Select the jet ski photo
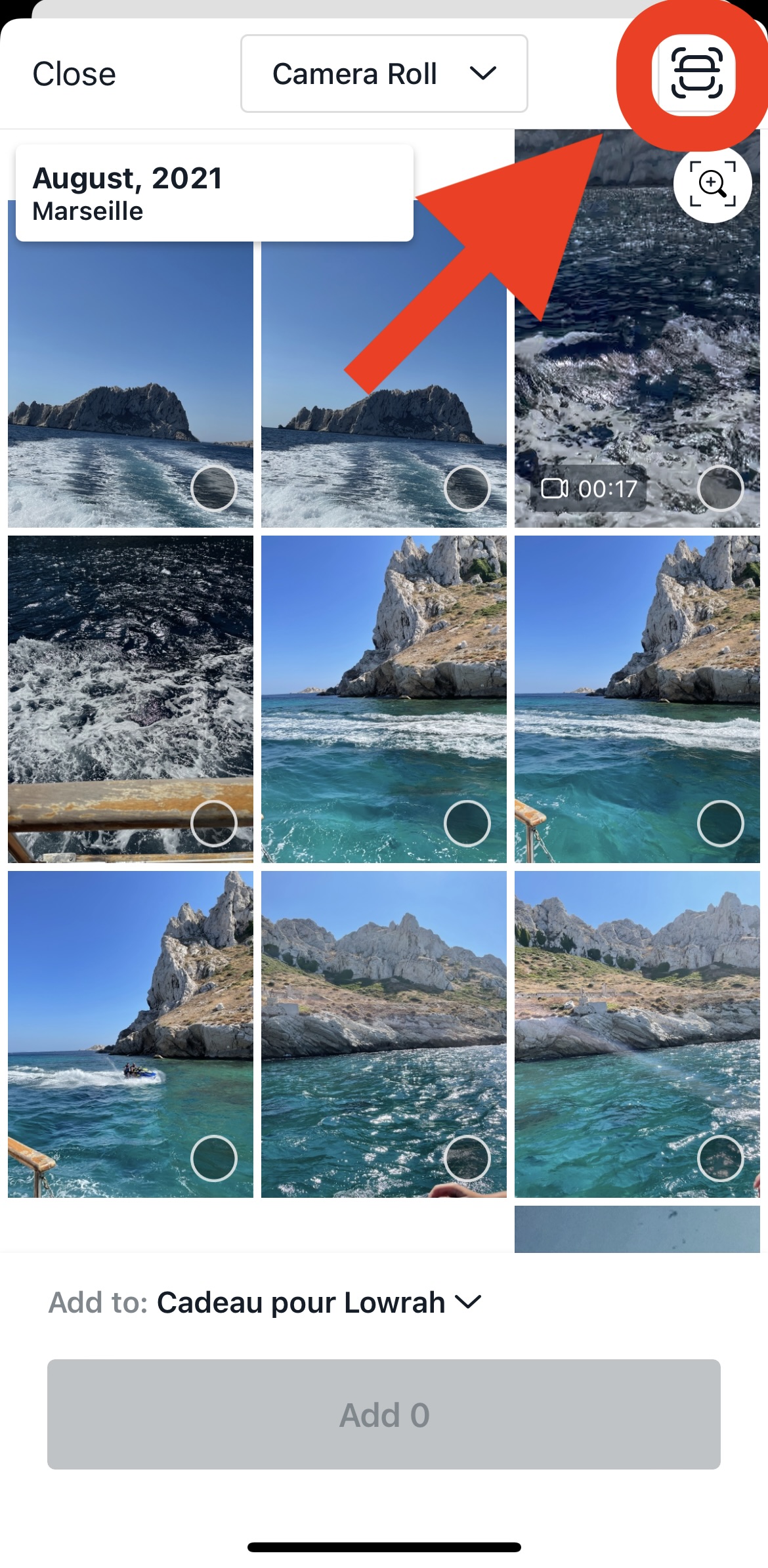The height and width of the screenshot is (1568, 768). click(213, 1158)
